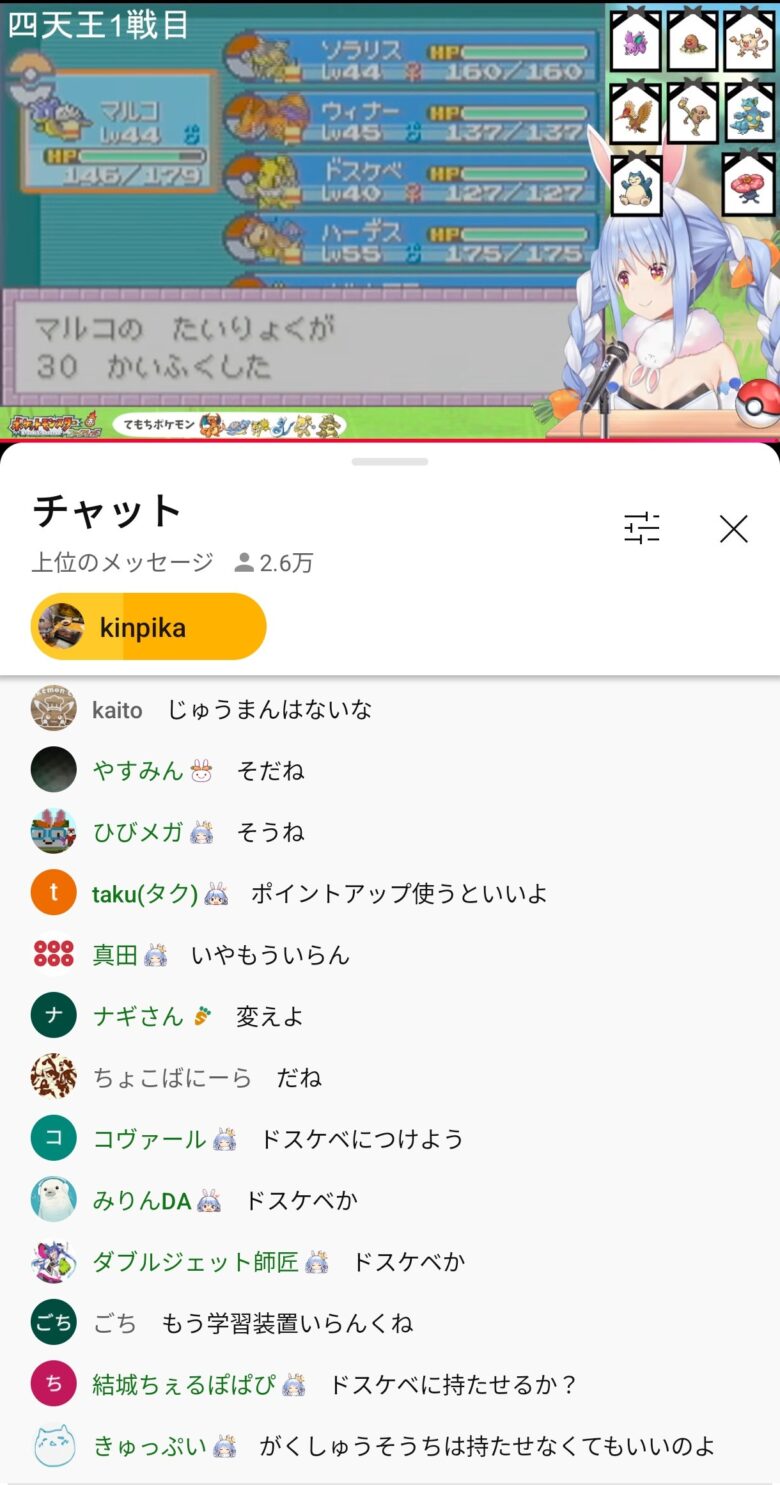Viewport: 780px width, 1485px height.
Task: Open the message by 結城ちぇるぽぱぴ
Action: click(452, 1385)
